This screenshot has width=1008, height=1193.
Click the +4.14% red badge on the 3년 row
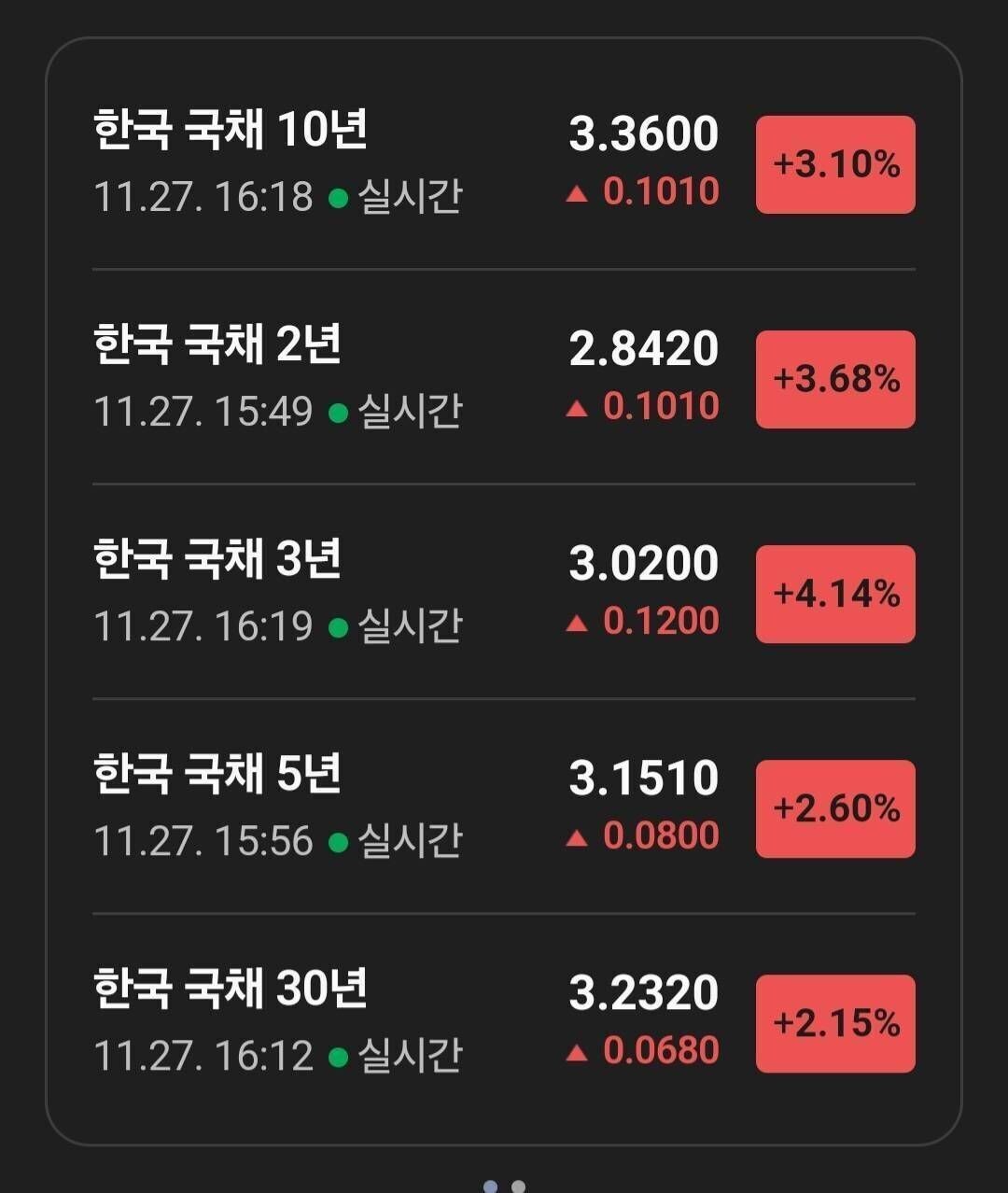click(834, 594)
